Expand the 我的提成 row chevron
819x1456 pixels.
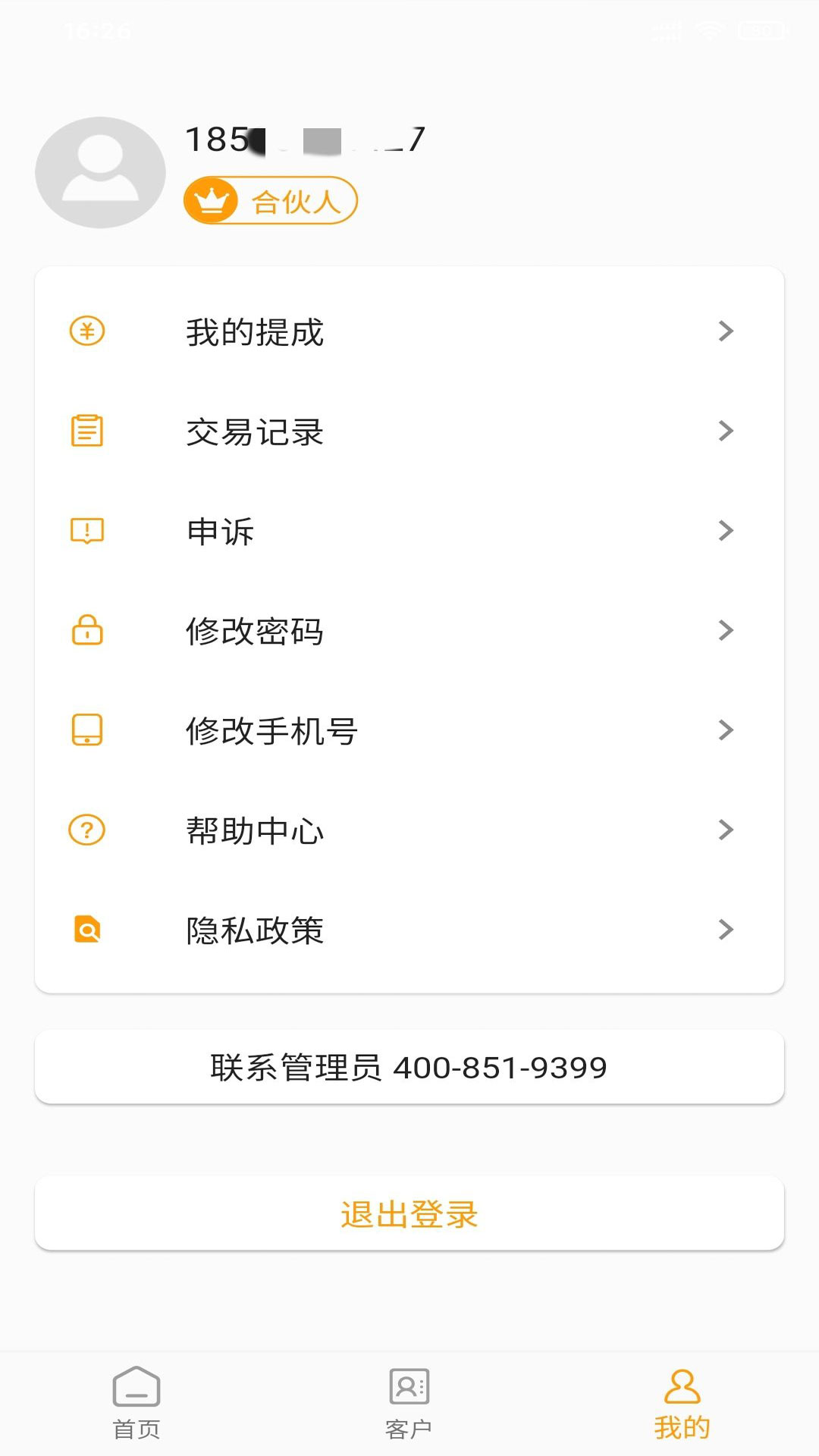click(726, 331)
